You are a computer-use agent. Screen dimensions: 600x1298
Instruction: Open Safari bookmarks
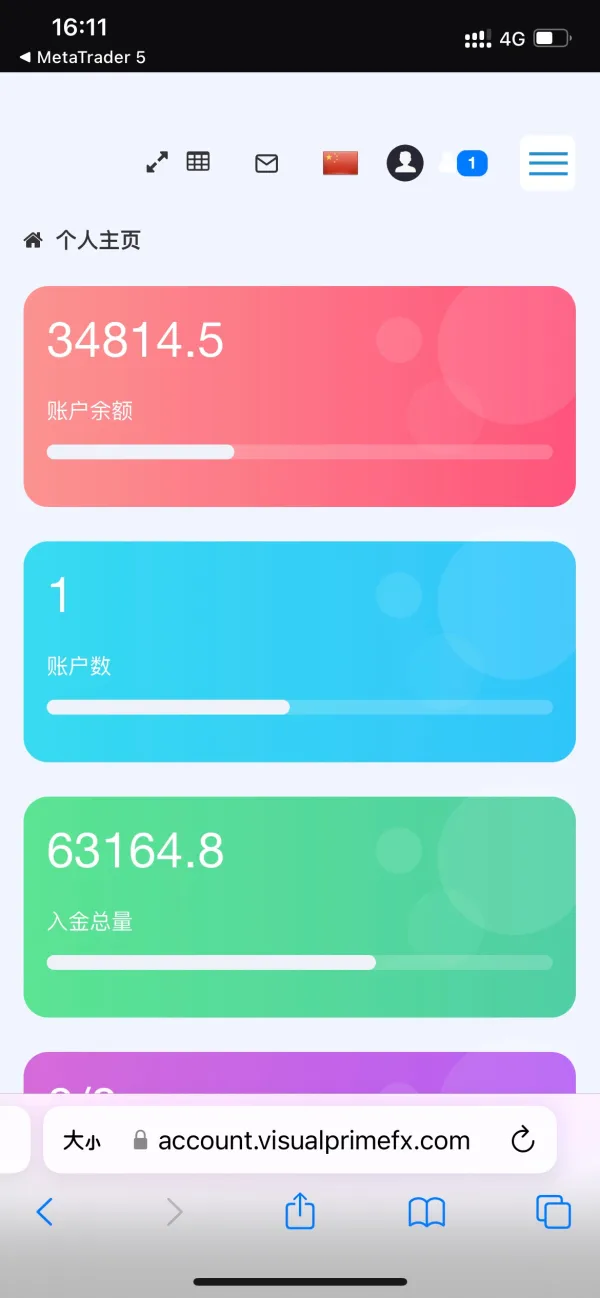(x=427, y=1212)
